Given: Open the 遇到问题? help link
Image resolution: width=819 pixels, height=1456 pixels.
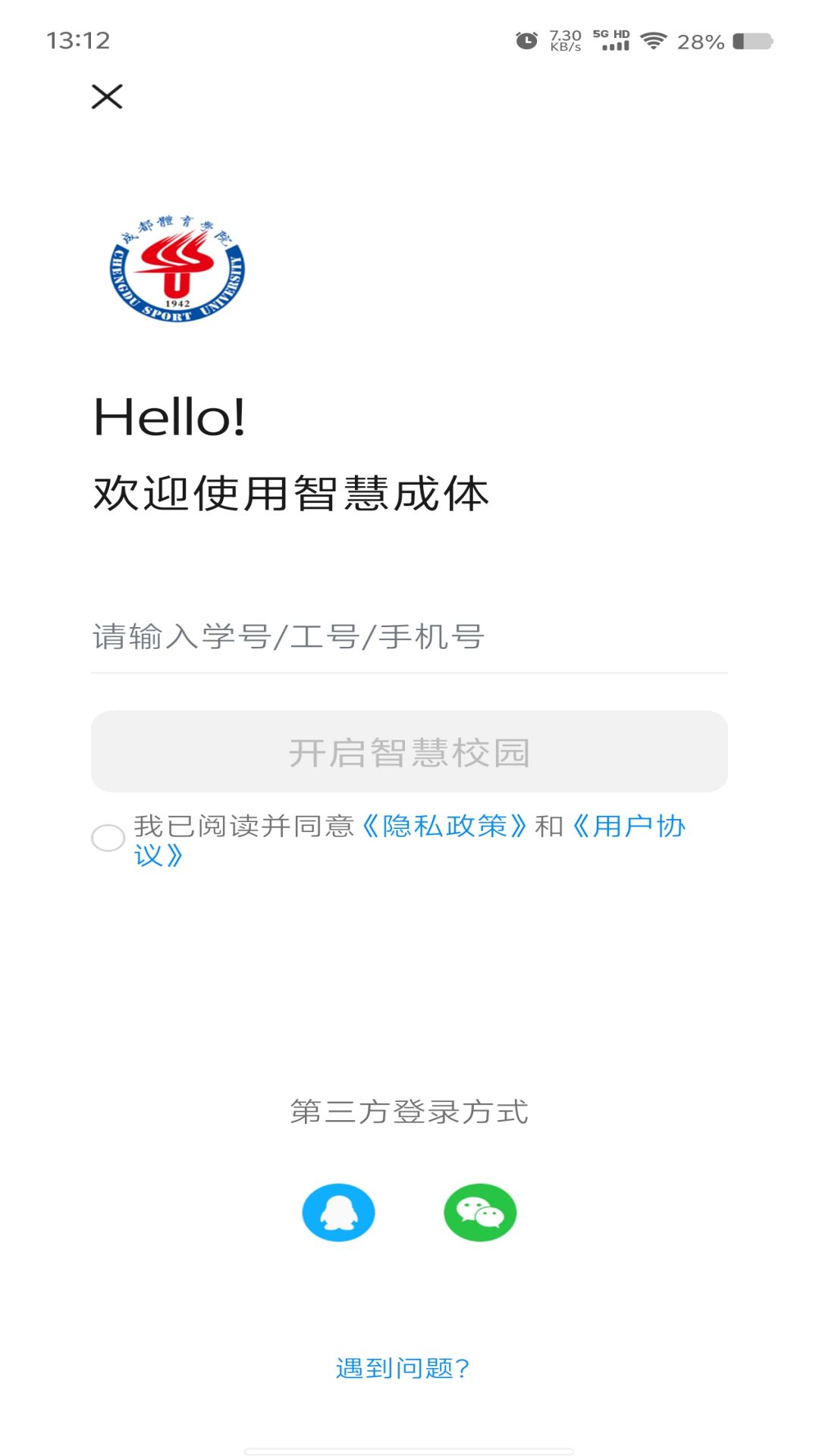Looking at the screenshot, I should click(x=403, y=1368).
